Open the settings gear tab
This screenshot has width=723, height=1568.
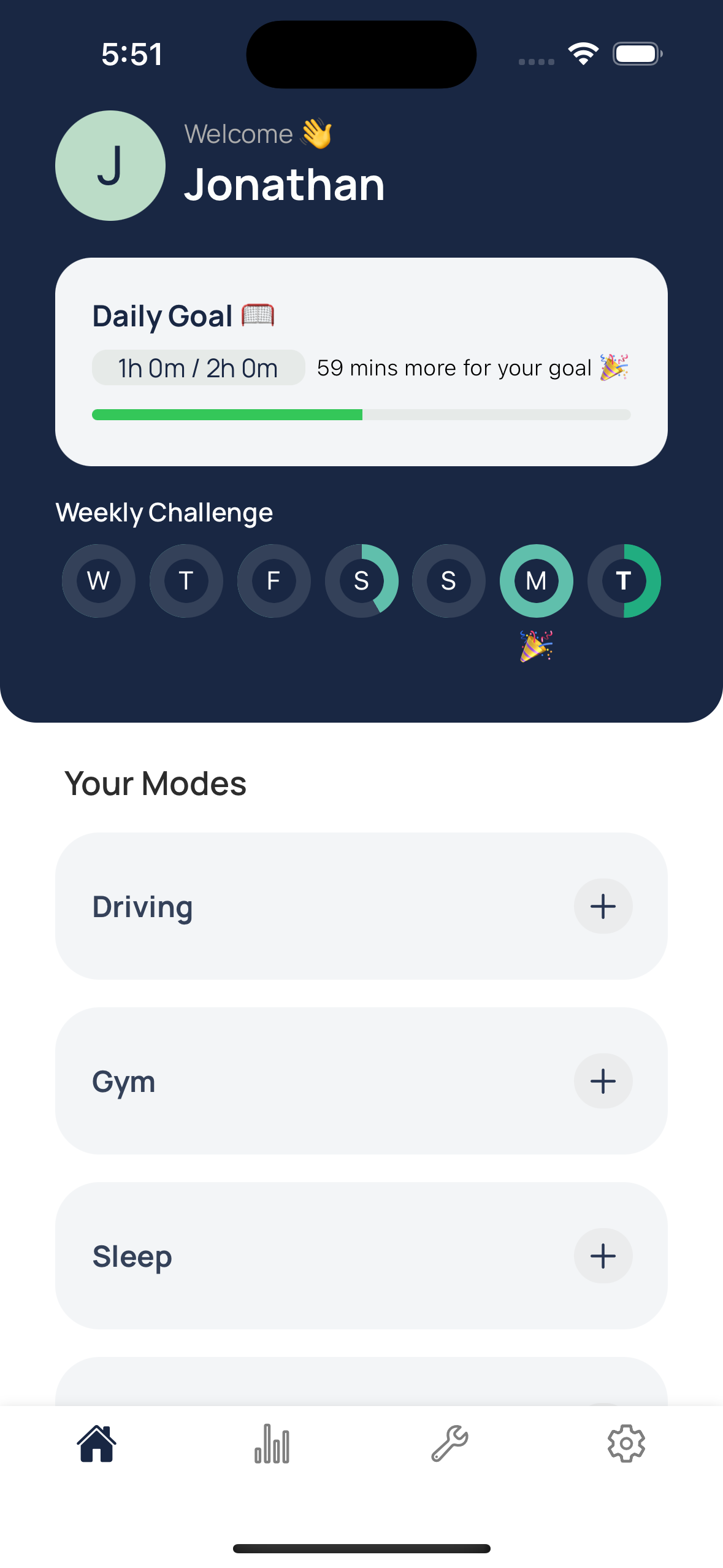coord(626,1444)
